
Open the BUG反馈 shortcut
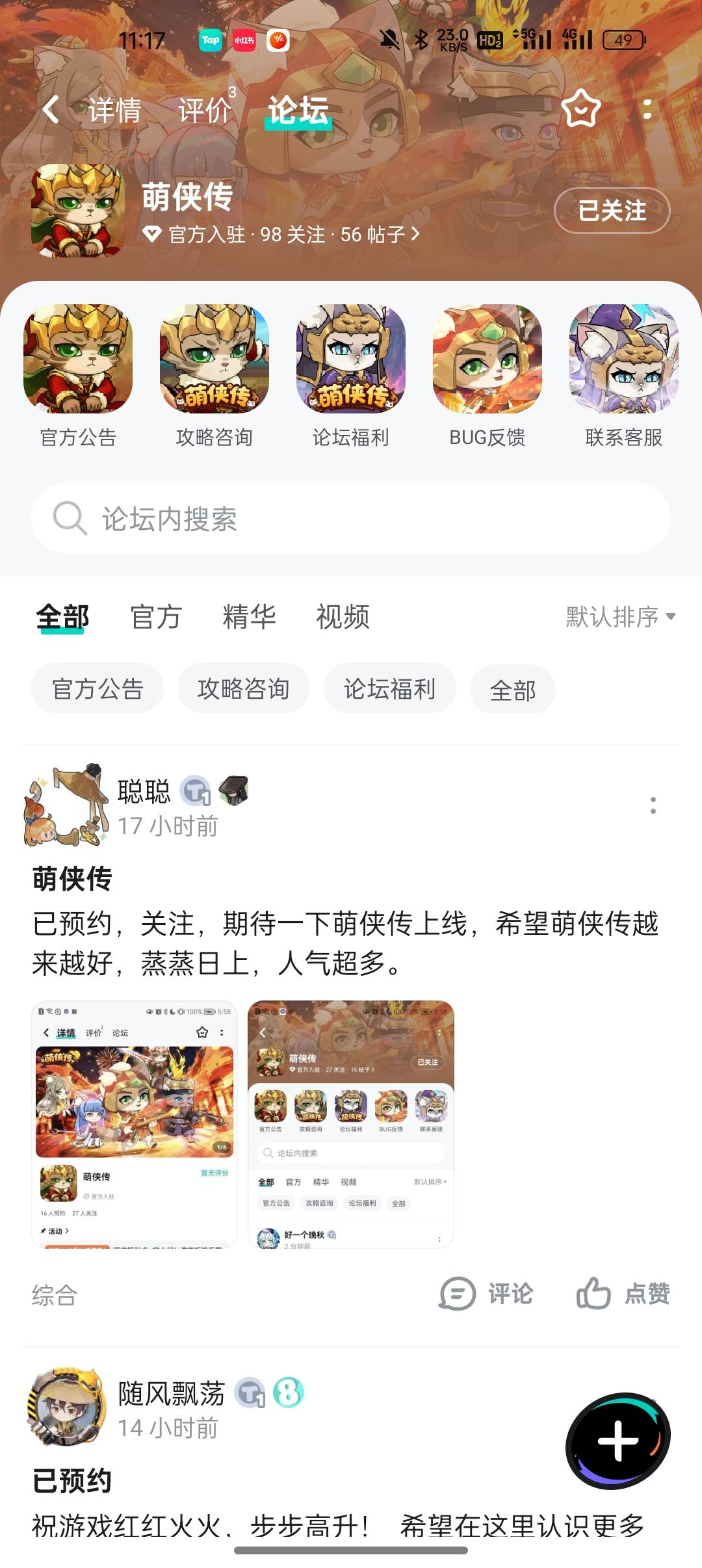[487, 359]
